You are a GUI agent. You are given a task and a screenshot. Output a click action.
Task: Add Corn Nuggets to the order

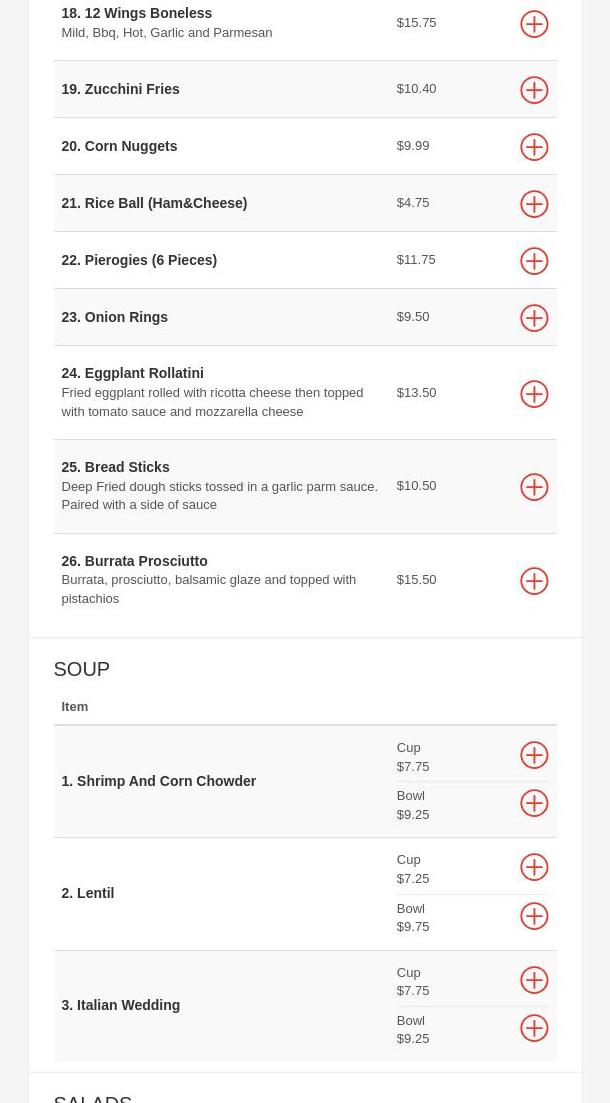pyautogui.click(x=534, y=147)
